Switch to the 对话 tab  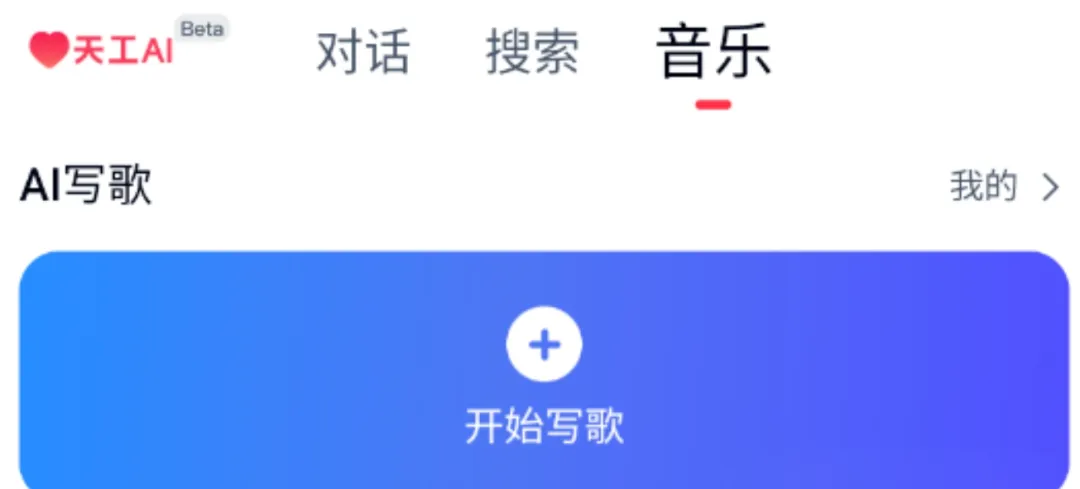pyautogui.click(x=363, y=52)
